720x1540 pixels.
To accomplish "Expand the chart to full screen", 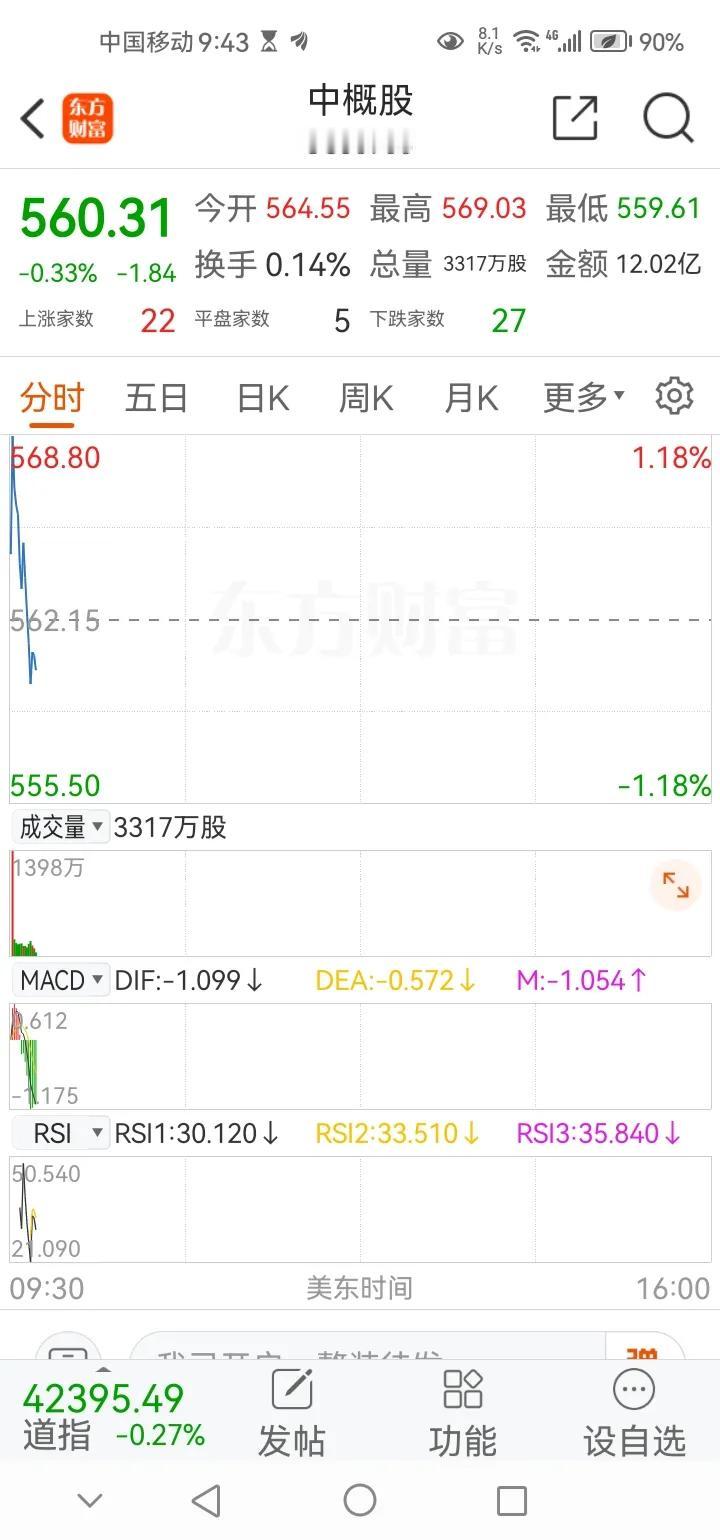I will (x=676, y=885).
